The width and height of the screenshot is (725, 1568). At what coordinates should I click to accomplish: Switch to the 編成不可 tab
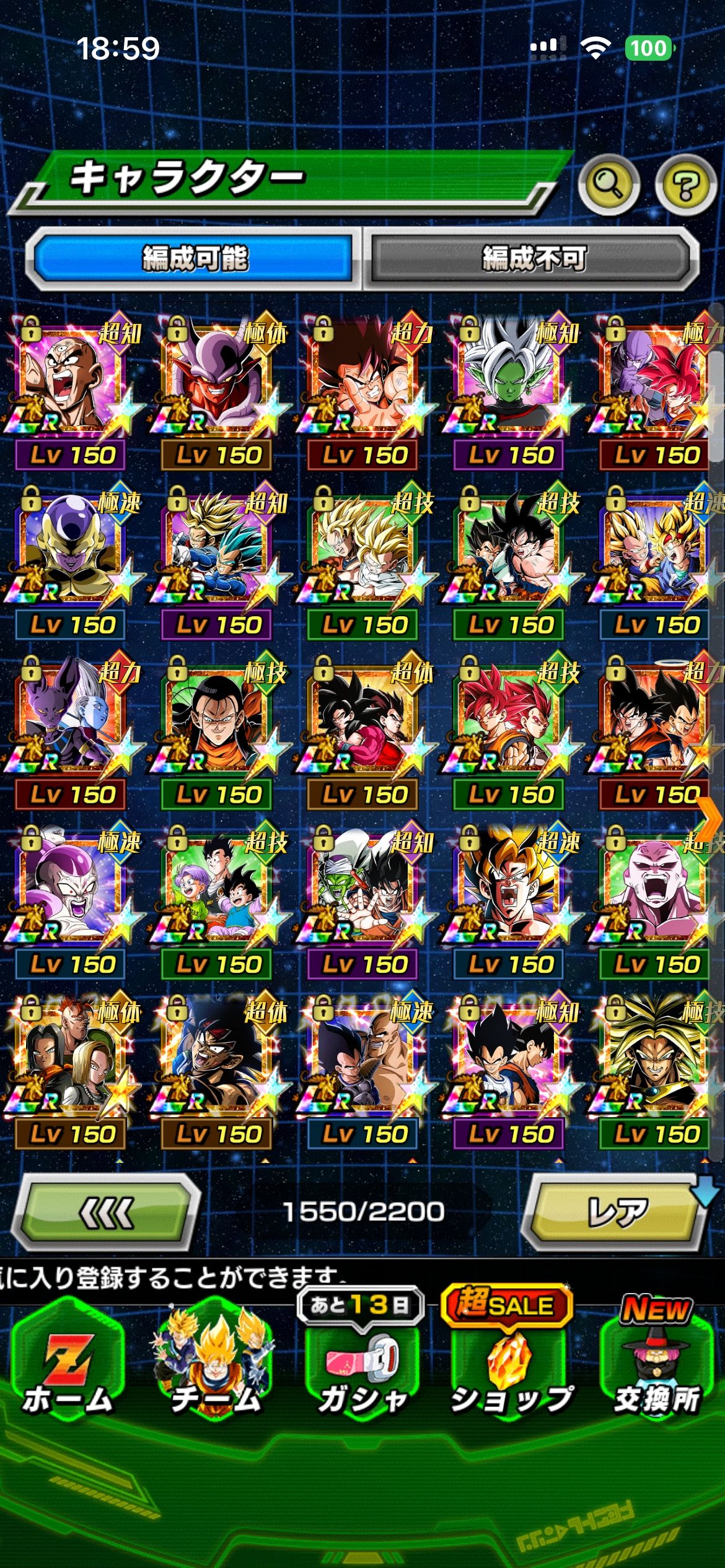click(534, 258)
